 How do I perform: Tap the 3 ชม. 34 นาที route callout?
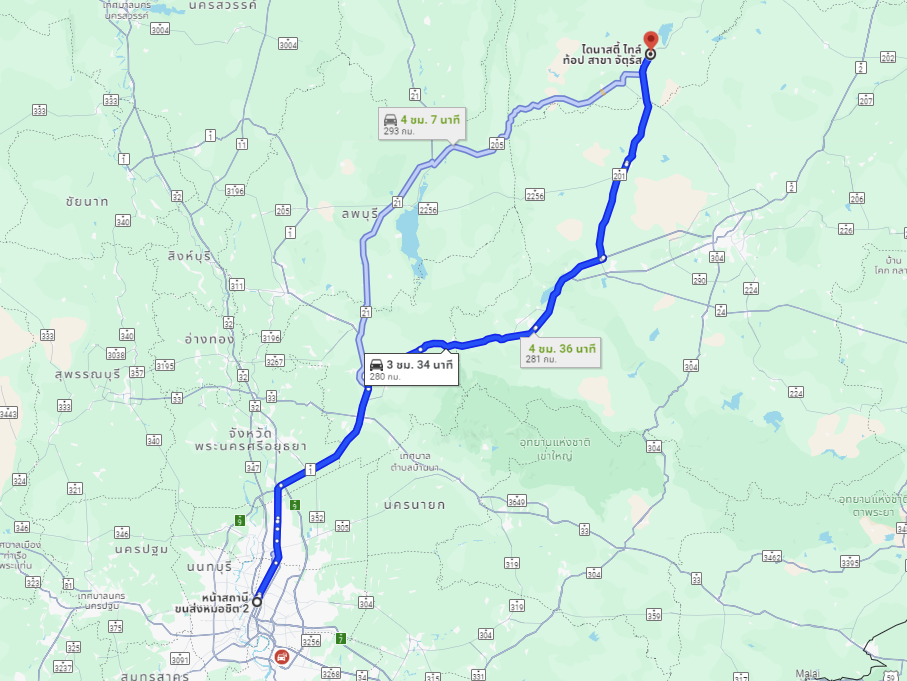click(412, 369)
